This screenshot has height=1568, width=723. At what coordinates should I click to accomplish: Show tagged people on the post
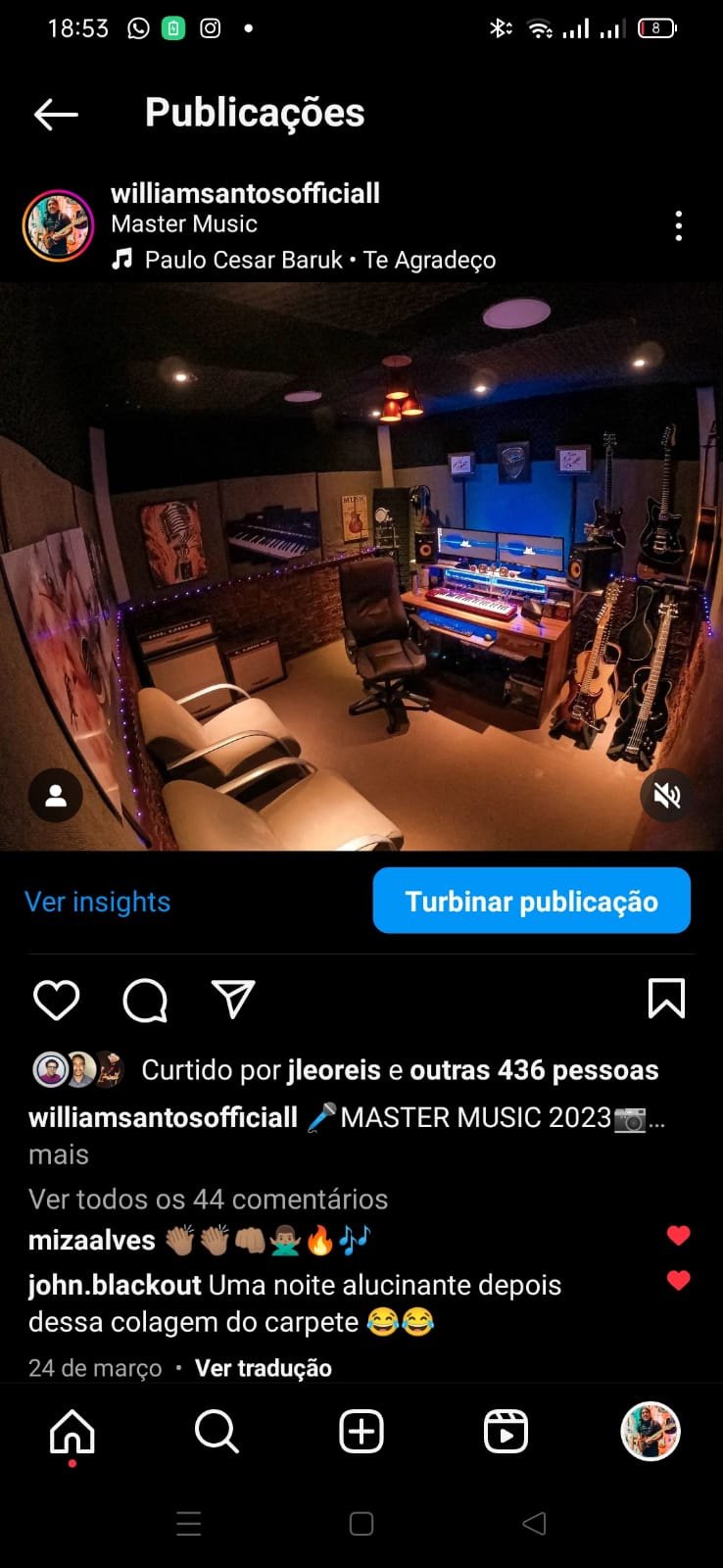point(56,795)
